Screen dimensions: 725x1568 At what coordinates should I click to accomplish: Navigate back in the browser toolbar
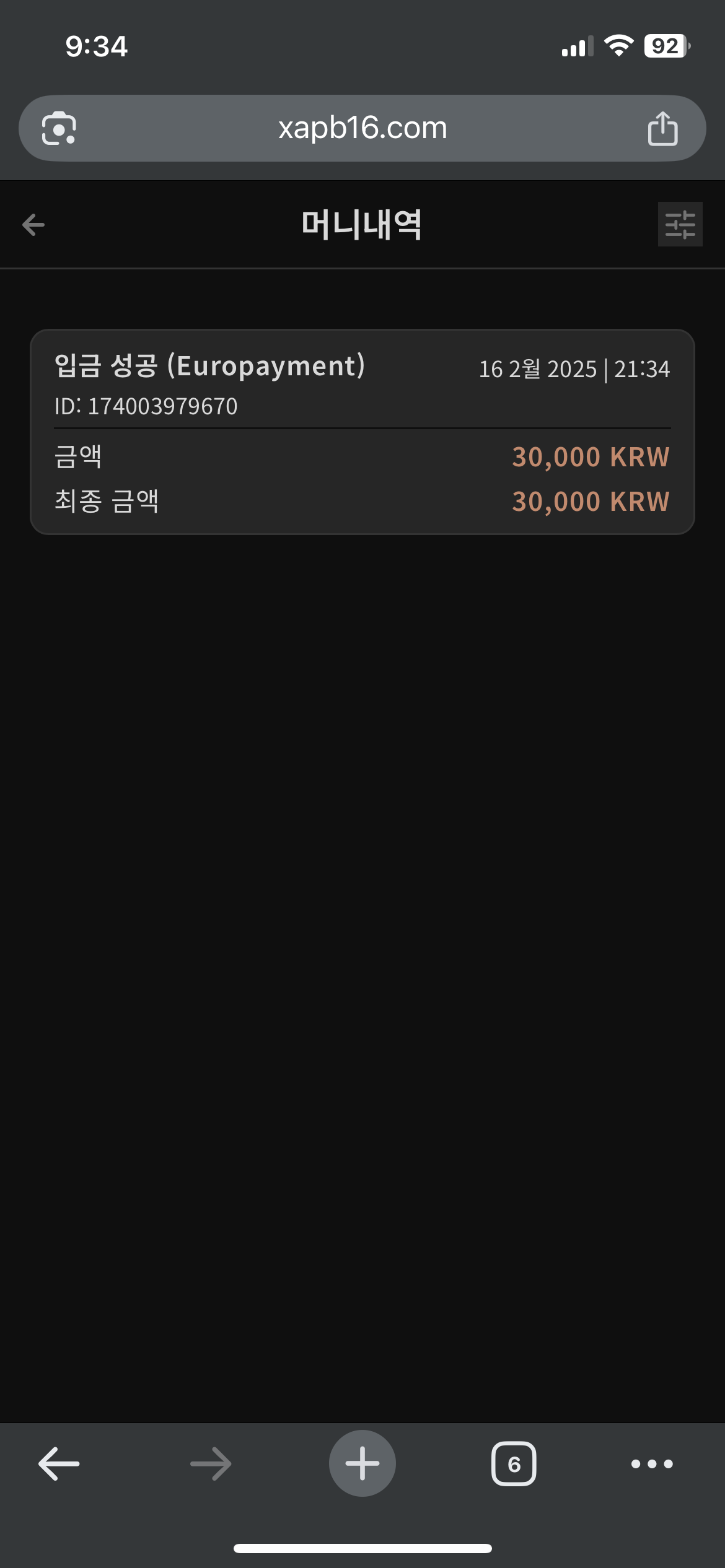click(x=59, y=1463)
